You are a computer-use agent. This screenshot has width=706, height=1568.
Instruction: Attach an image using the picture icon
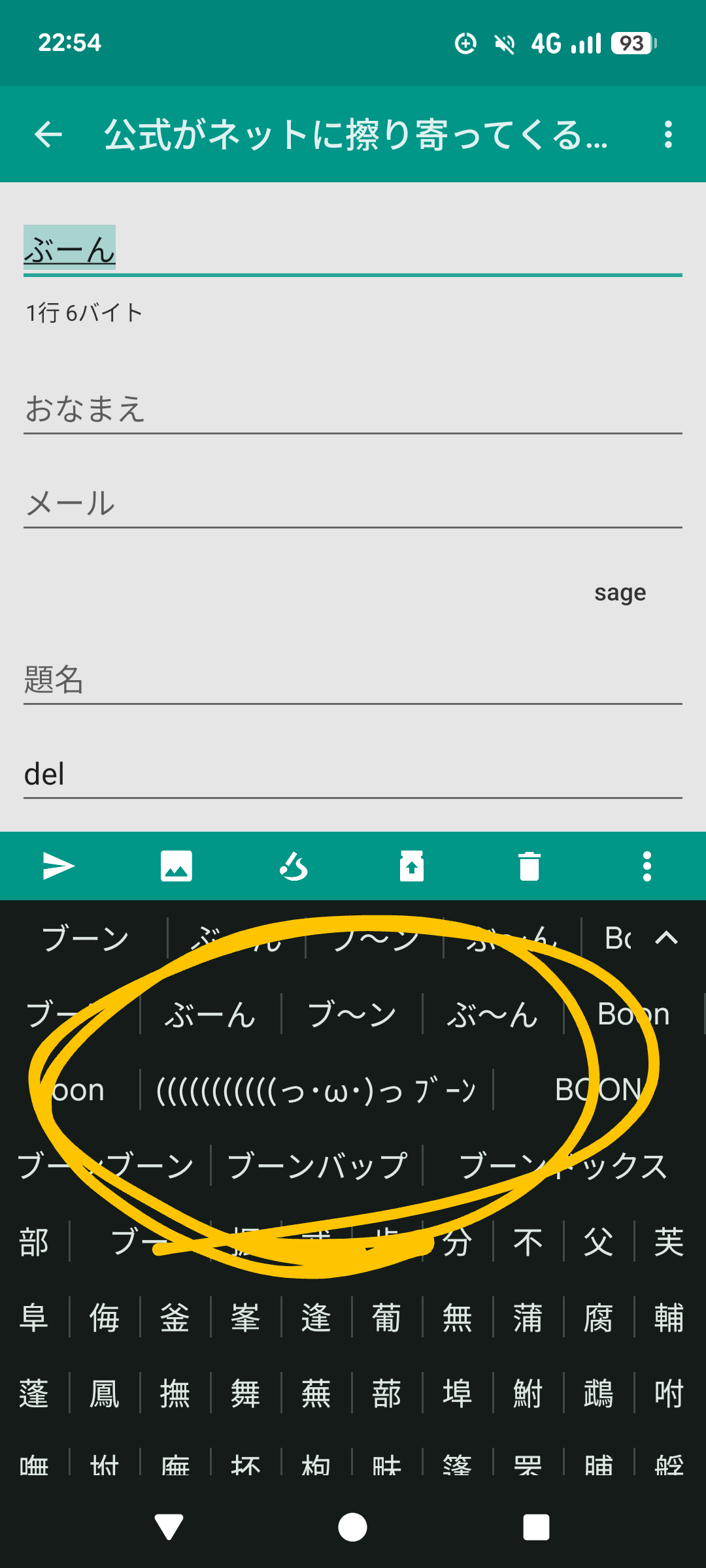176,866
